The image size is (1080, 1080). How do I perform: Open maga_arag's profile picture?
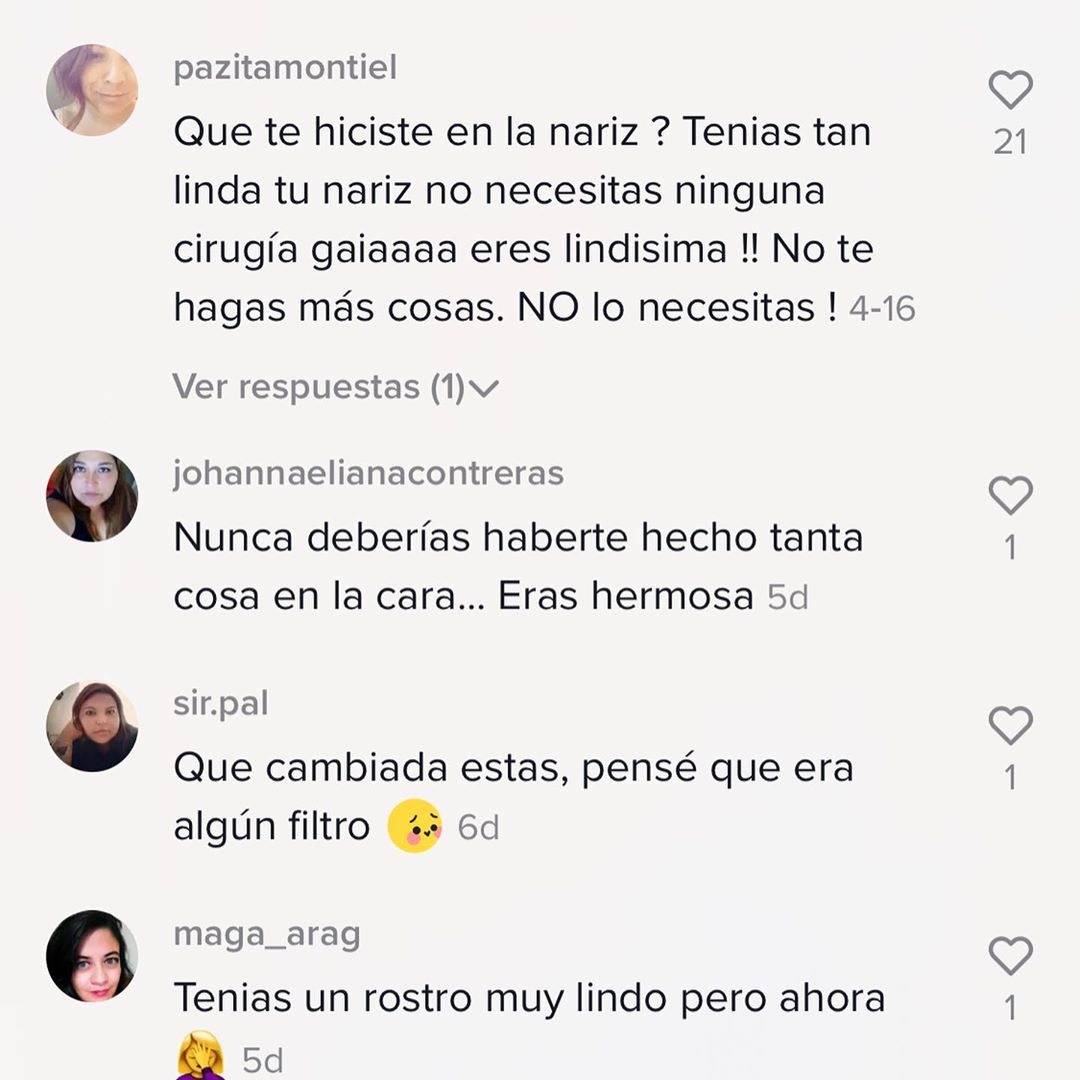pyautogui.click(x=92, y=956)
